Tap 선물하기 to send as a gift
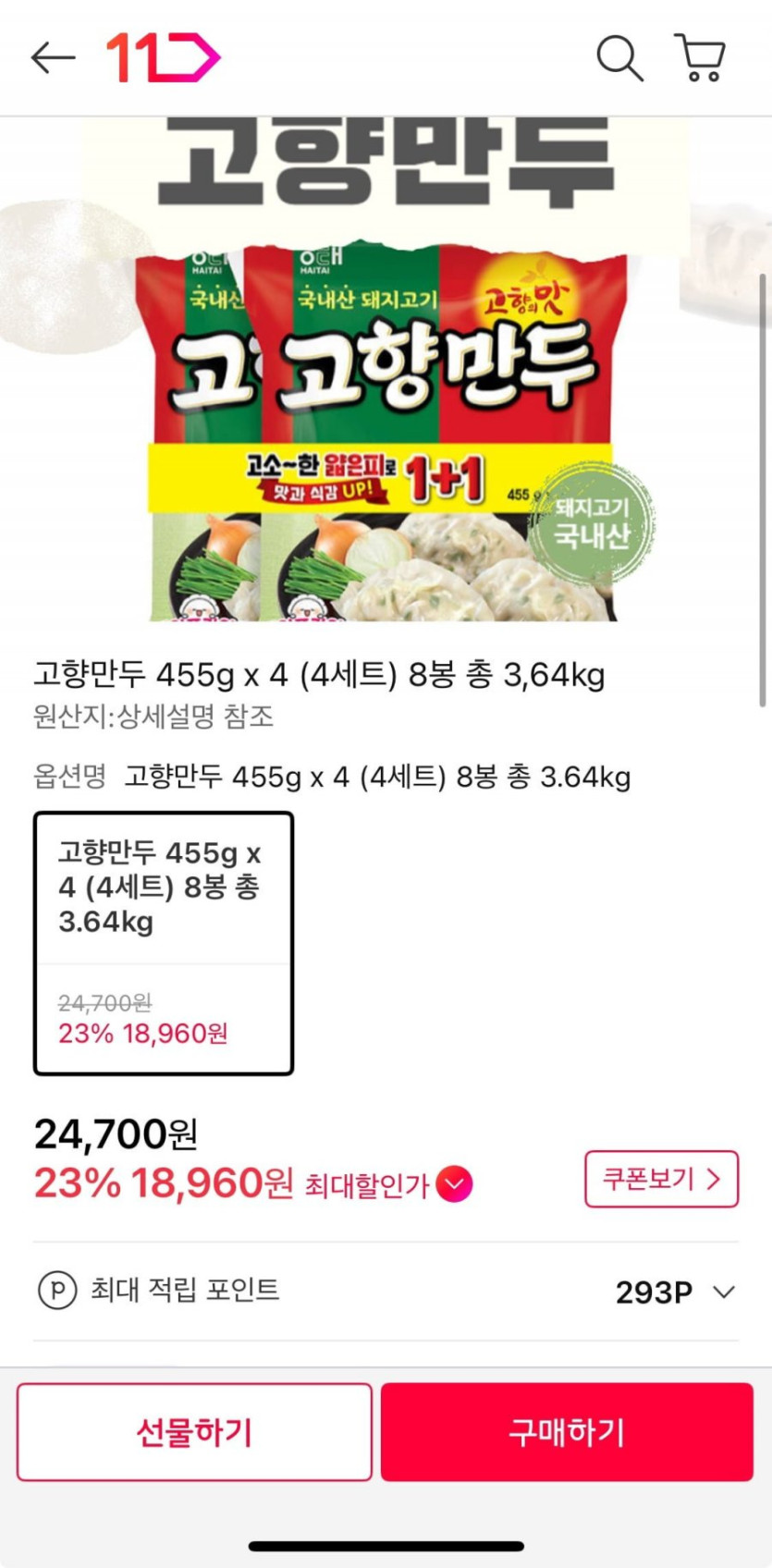772x1568 pixels. (x=194, y=1432)
